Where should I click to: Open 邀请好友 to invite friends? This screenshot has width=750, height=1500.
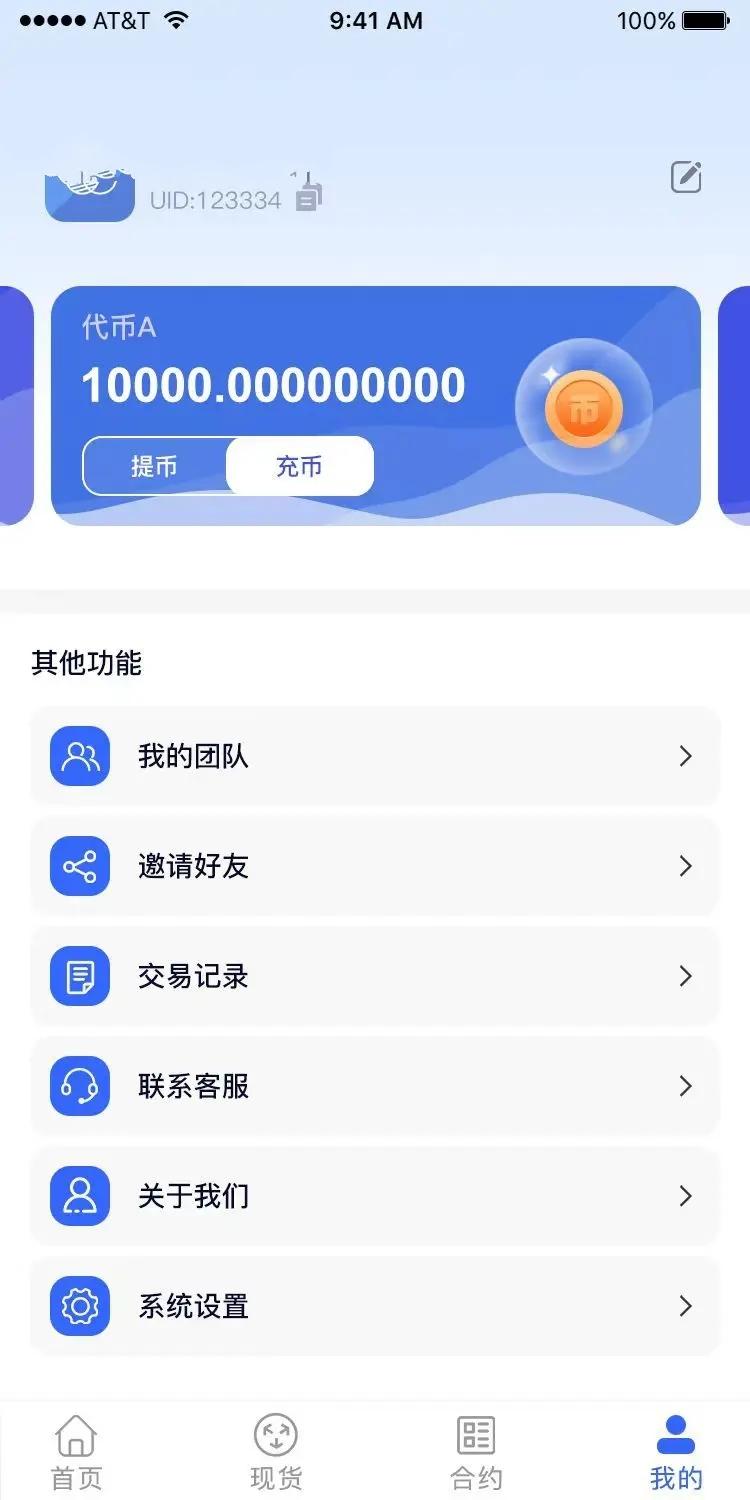(x=375, y=866)
